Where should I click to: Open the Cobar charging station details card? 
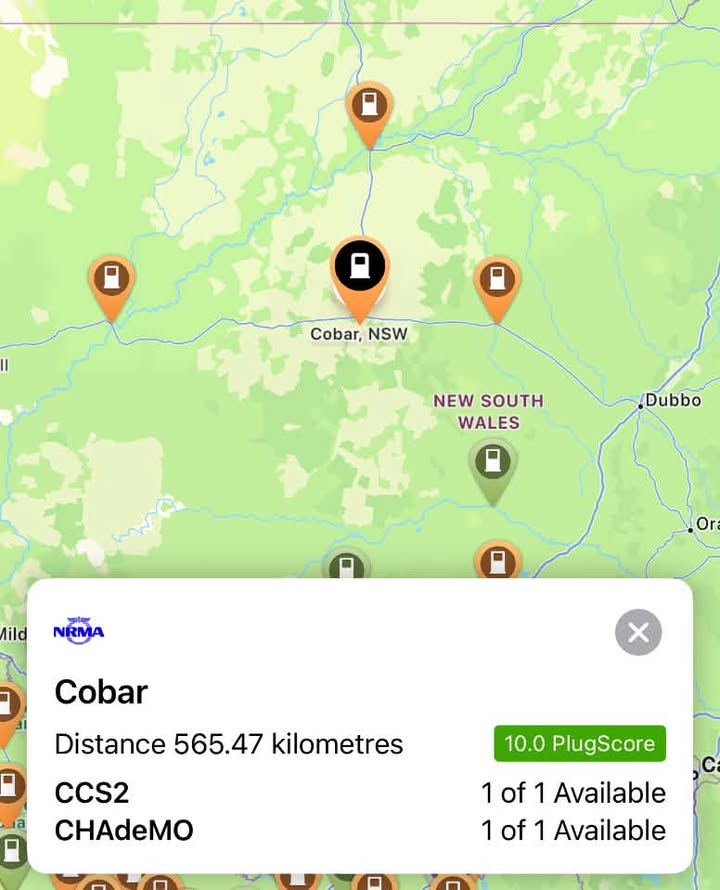tap(360, 725)
